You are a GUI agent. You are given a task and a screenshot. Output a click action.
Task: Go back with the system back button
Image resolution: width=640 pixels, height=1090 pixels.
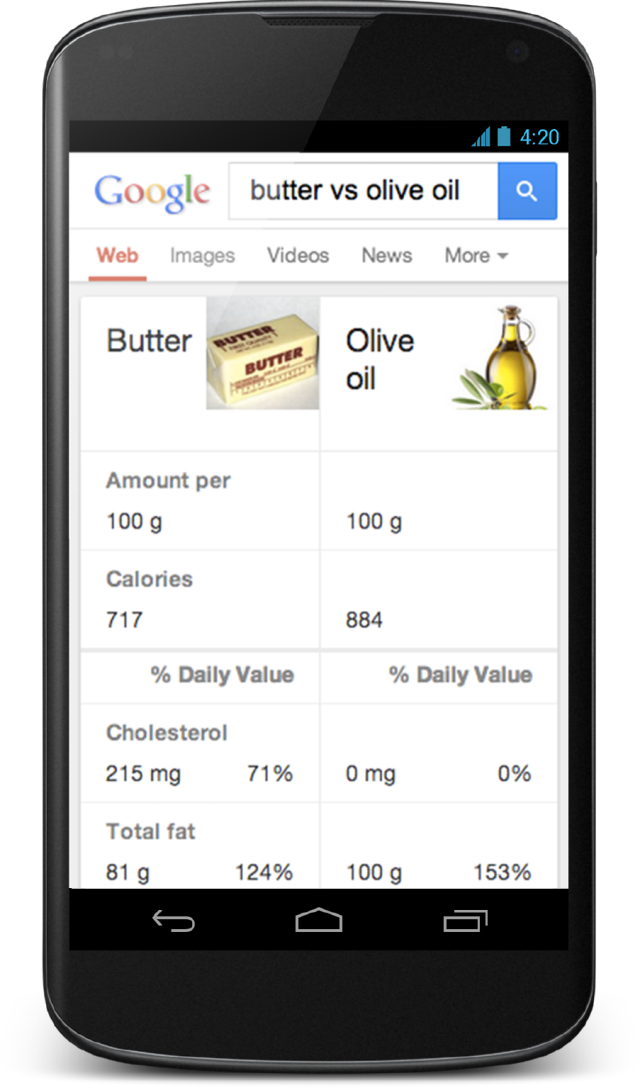pos(173,921)
